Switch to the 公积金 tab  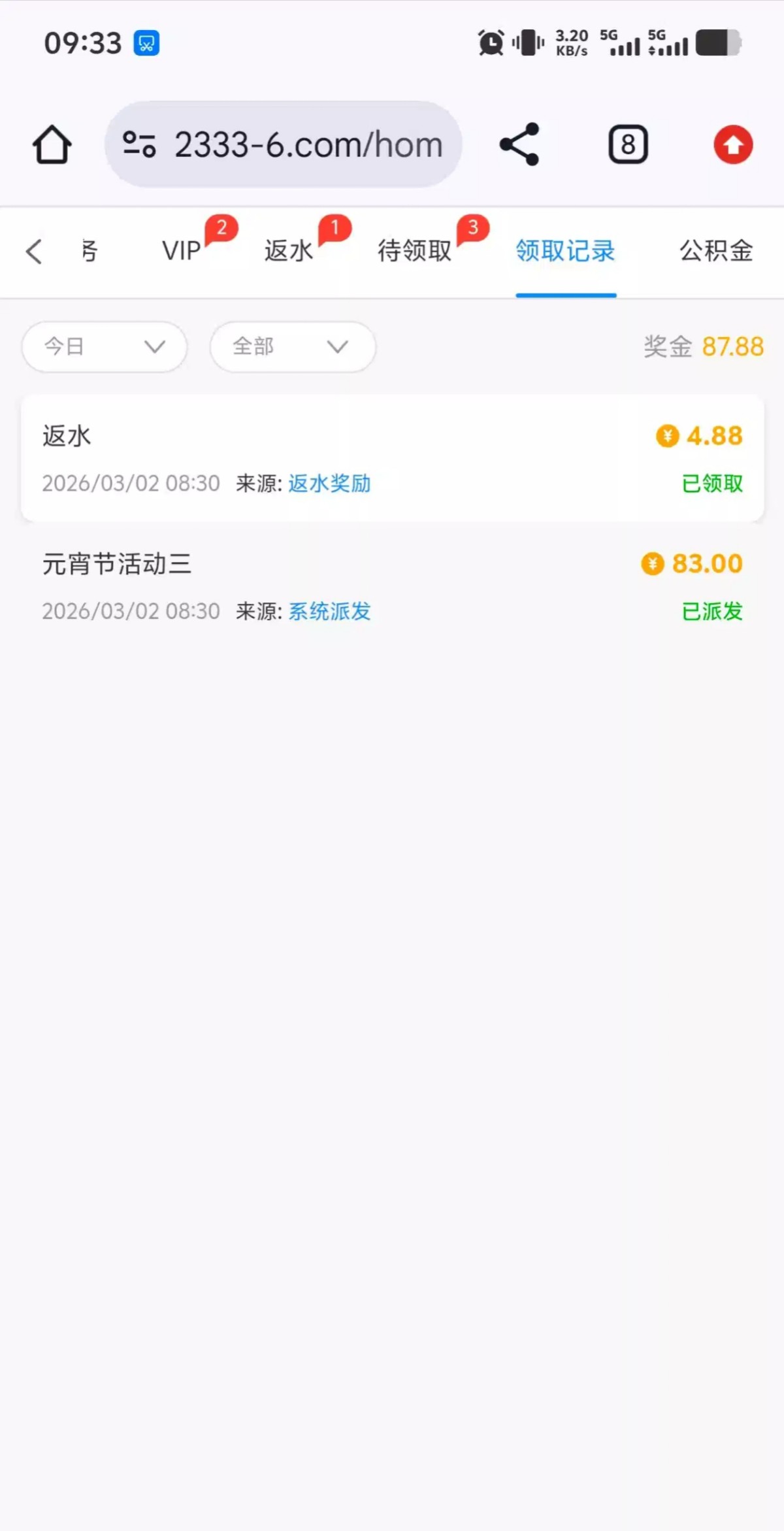(x=716, y=251)
